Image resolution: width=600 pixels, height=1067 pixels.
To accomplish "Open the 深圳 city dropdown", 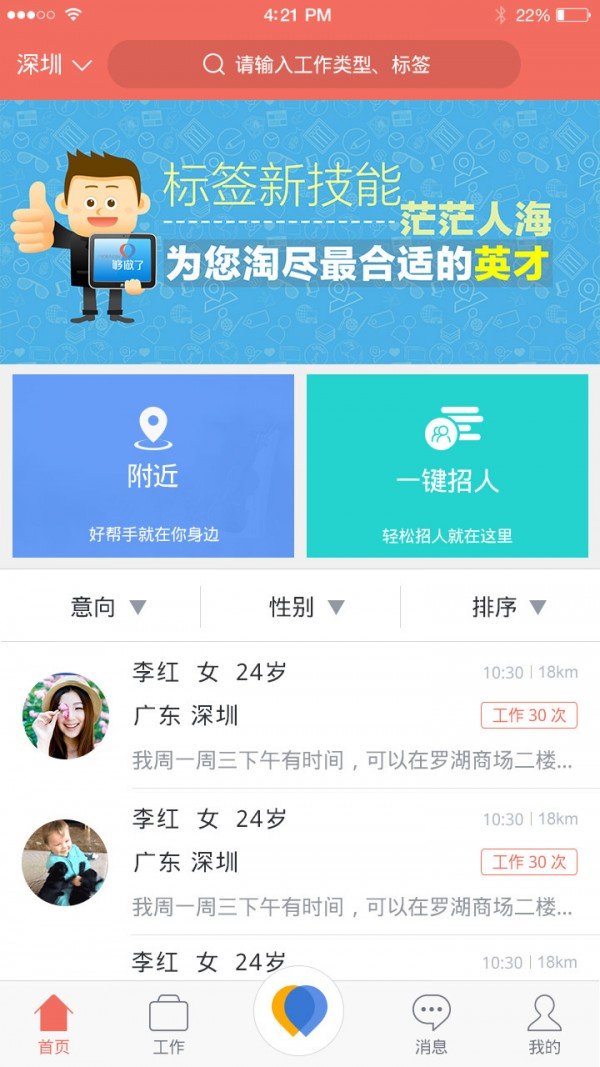I will pyautogui.click(x=54, y=65).
